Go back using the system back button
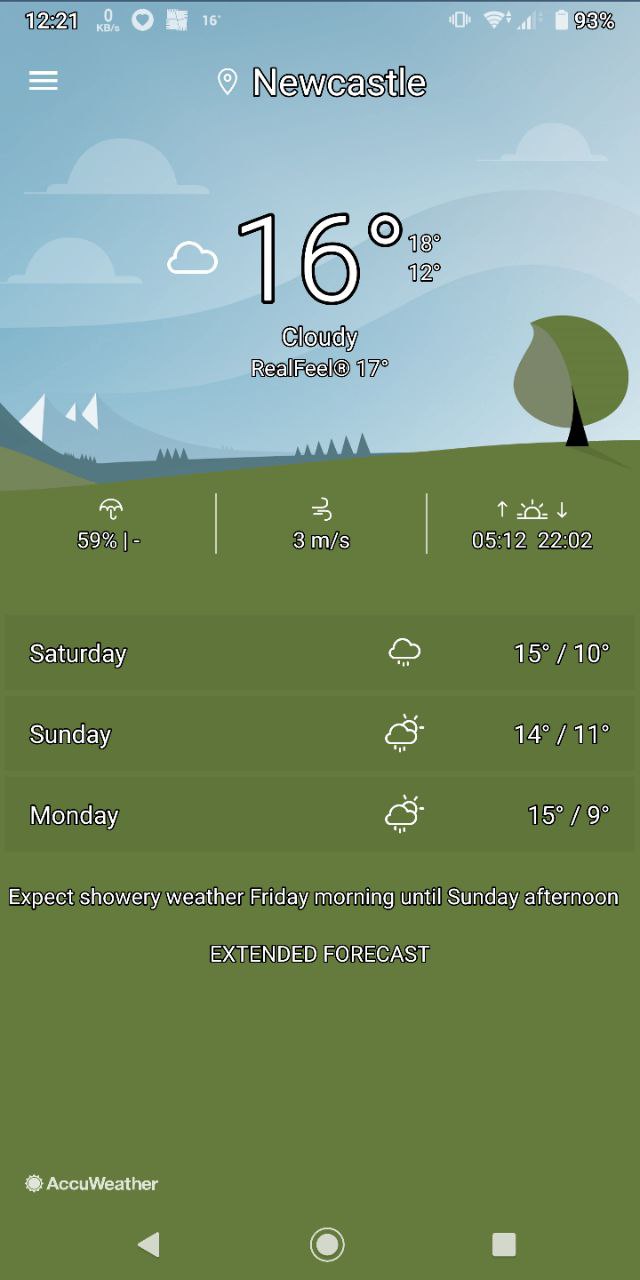 tap(149, 1244)
